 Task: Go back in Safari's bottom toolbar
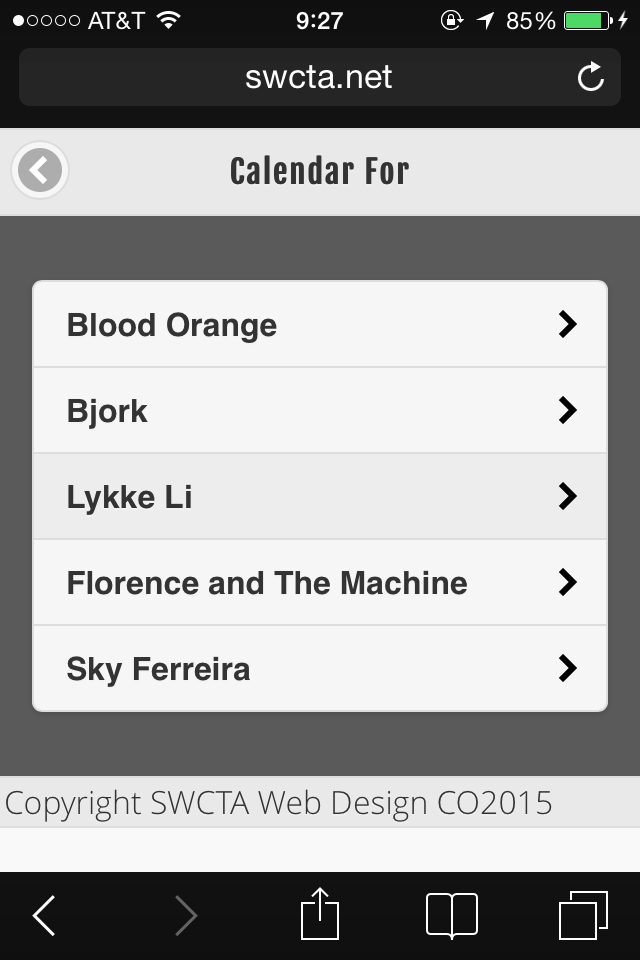point(44,915)
